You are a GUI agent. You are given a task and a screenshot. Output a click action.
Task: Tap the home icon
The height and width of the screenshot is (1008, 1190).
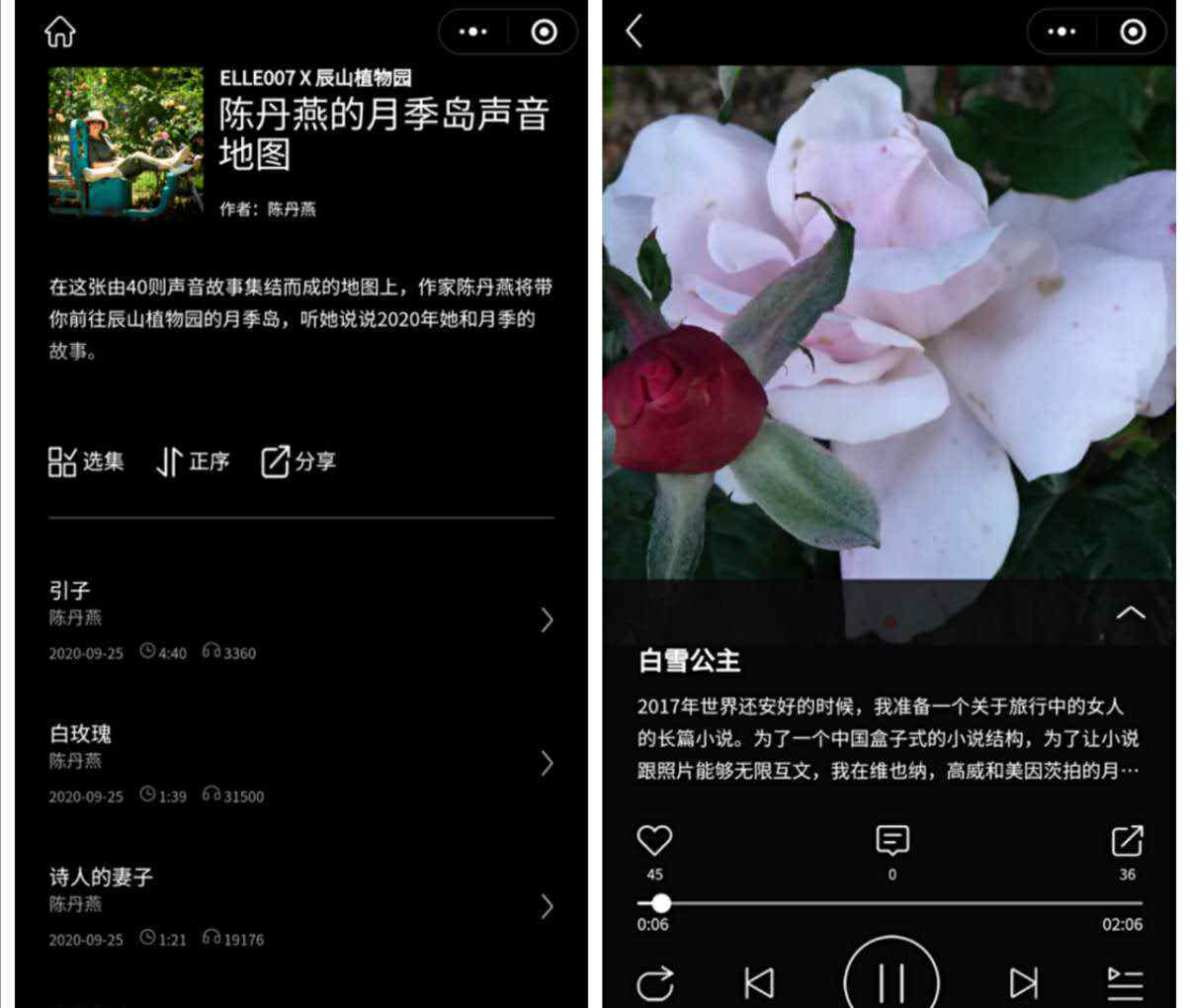[x=60, y=32]
